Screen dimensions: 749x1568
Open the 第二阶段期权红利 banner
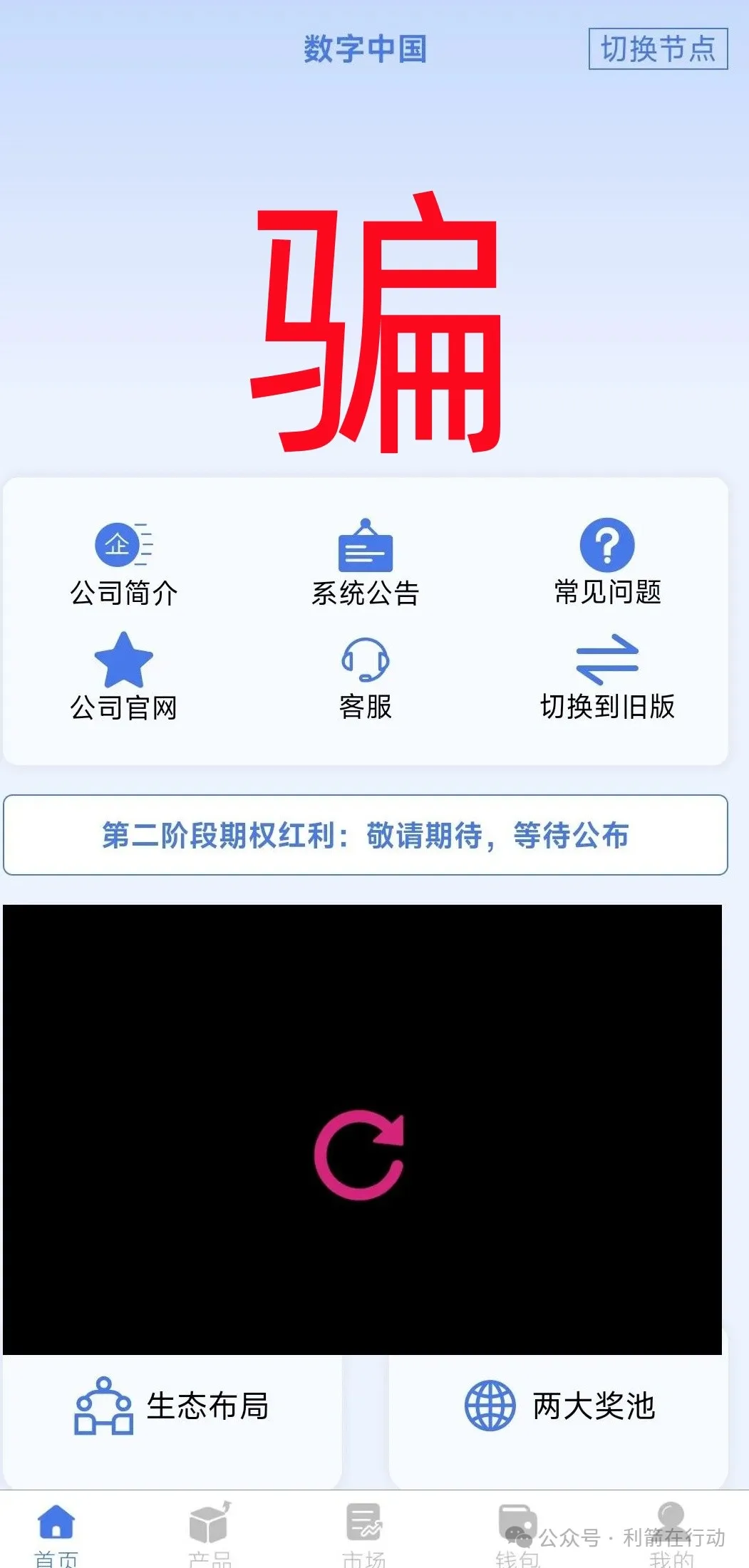click(365, 835)
